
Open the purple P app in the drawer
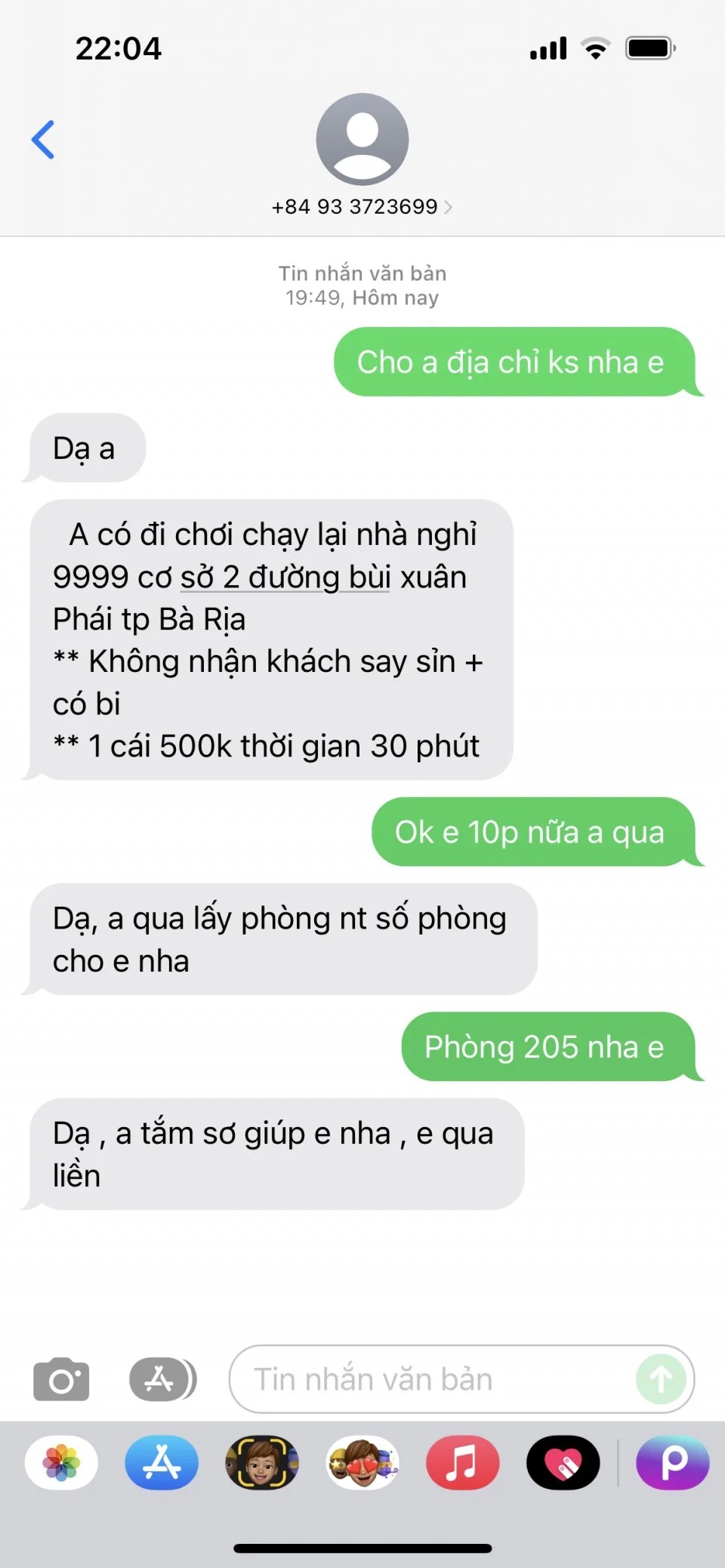(x=672, y=1462)
